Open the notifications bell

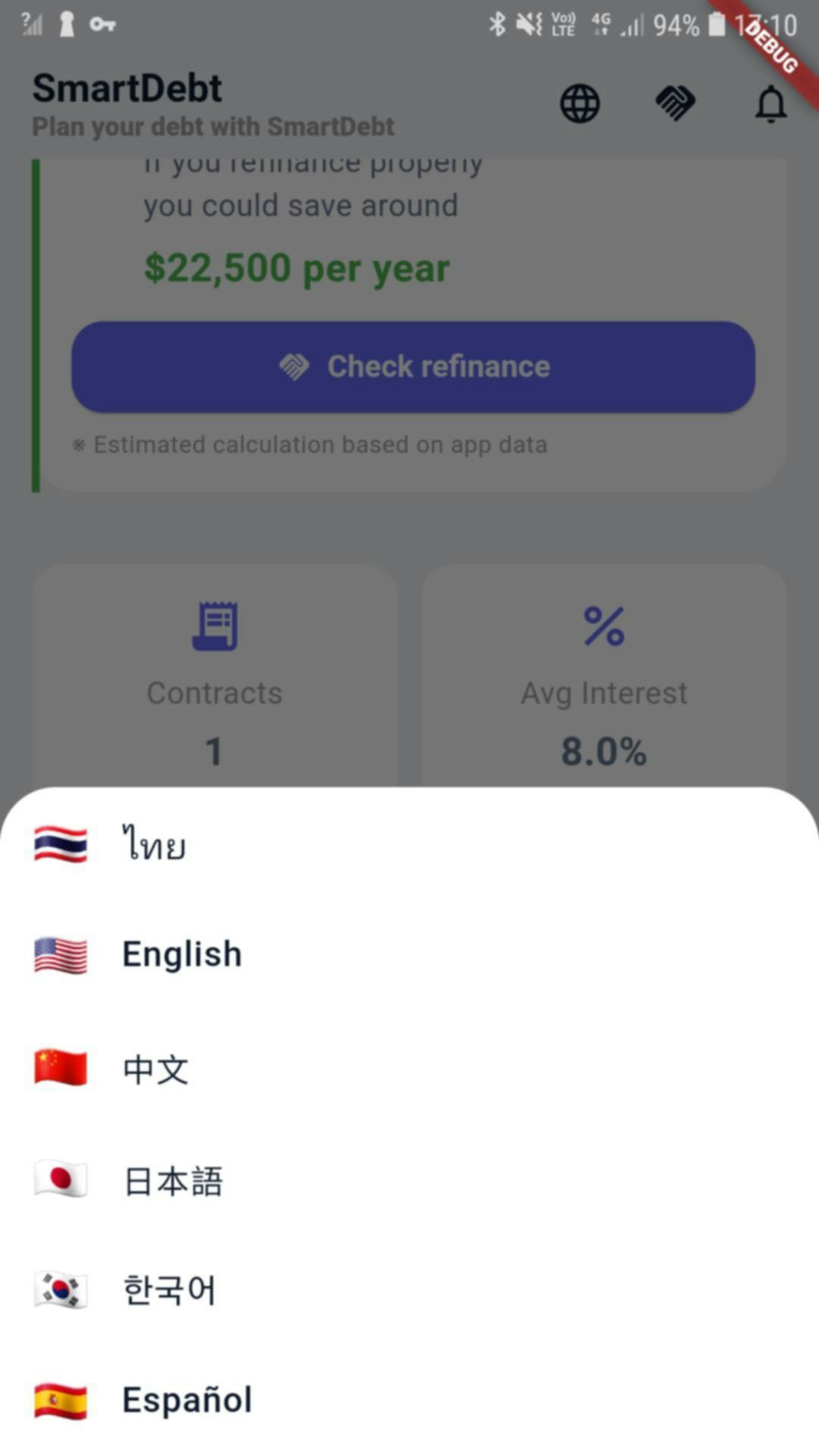pos(770,103)
